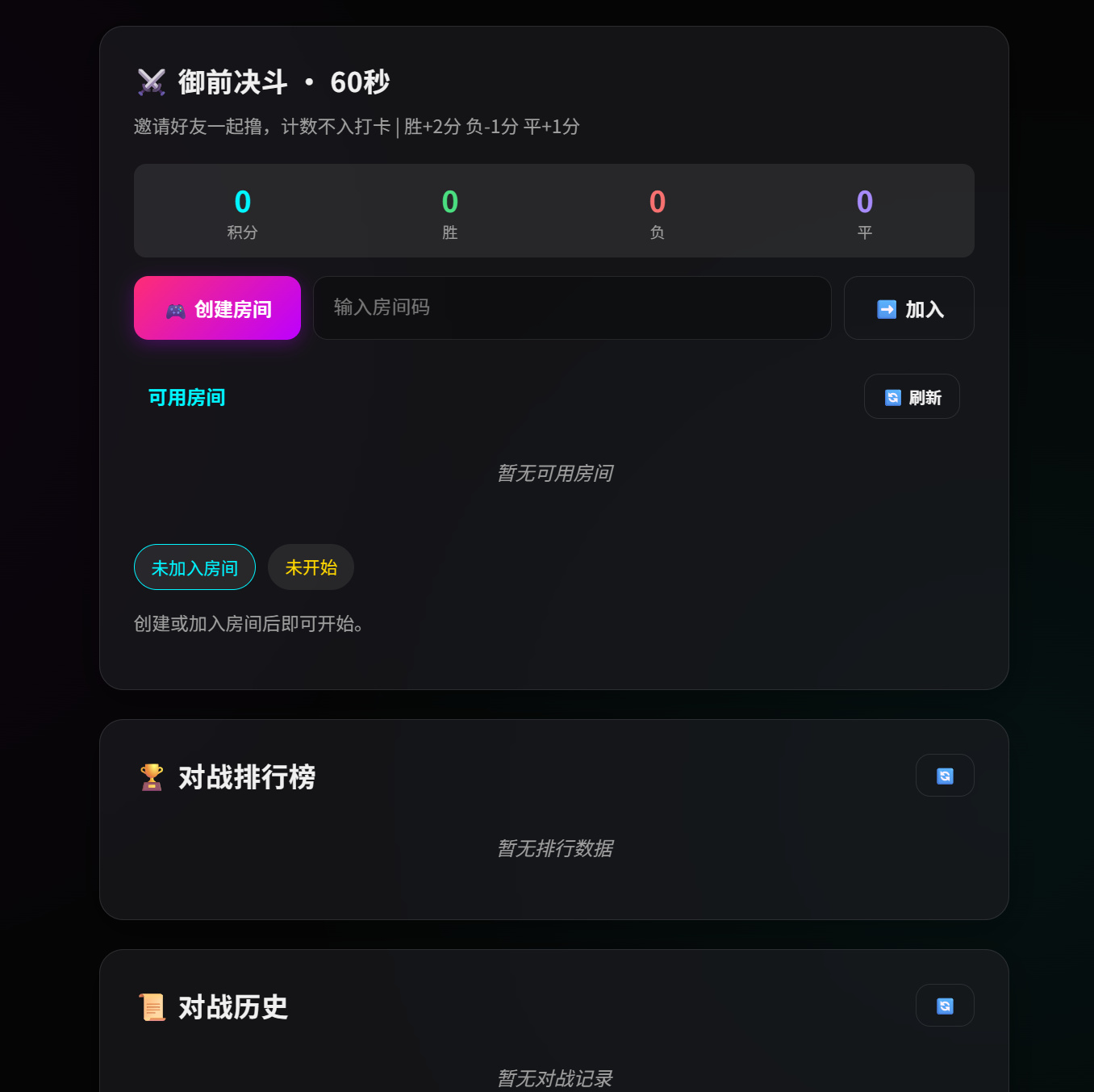1094x1092 pixels.
Task: Join a room with 加入
Action: [908, 308]
